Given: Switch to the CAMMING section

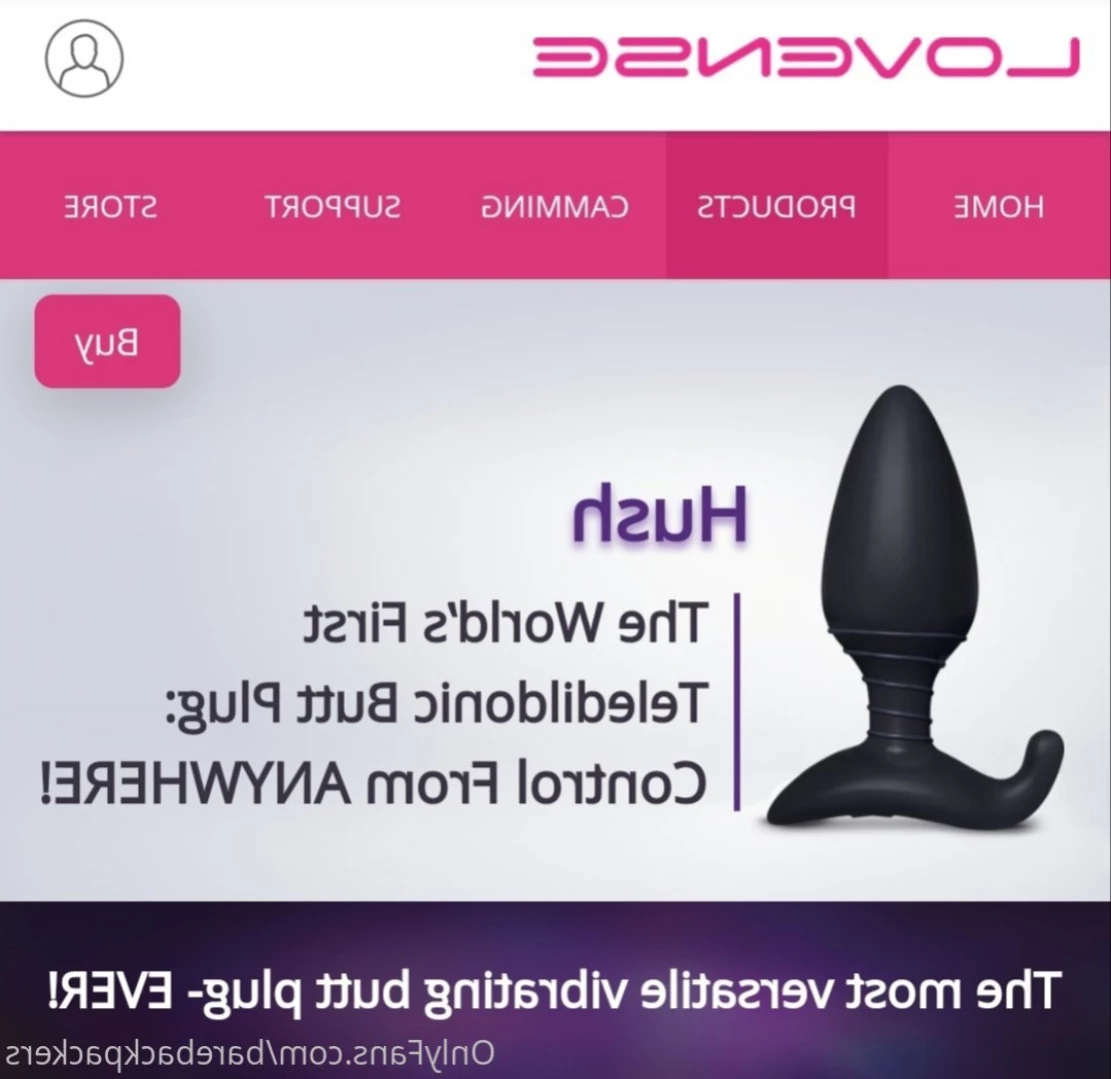Looking at the screenshot, I should [556, 207].
